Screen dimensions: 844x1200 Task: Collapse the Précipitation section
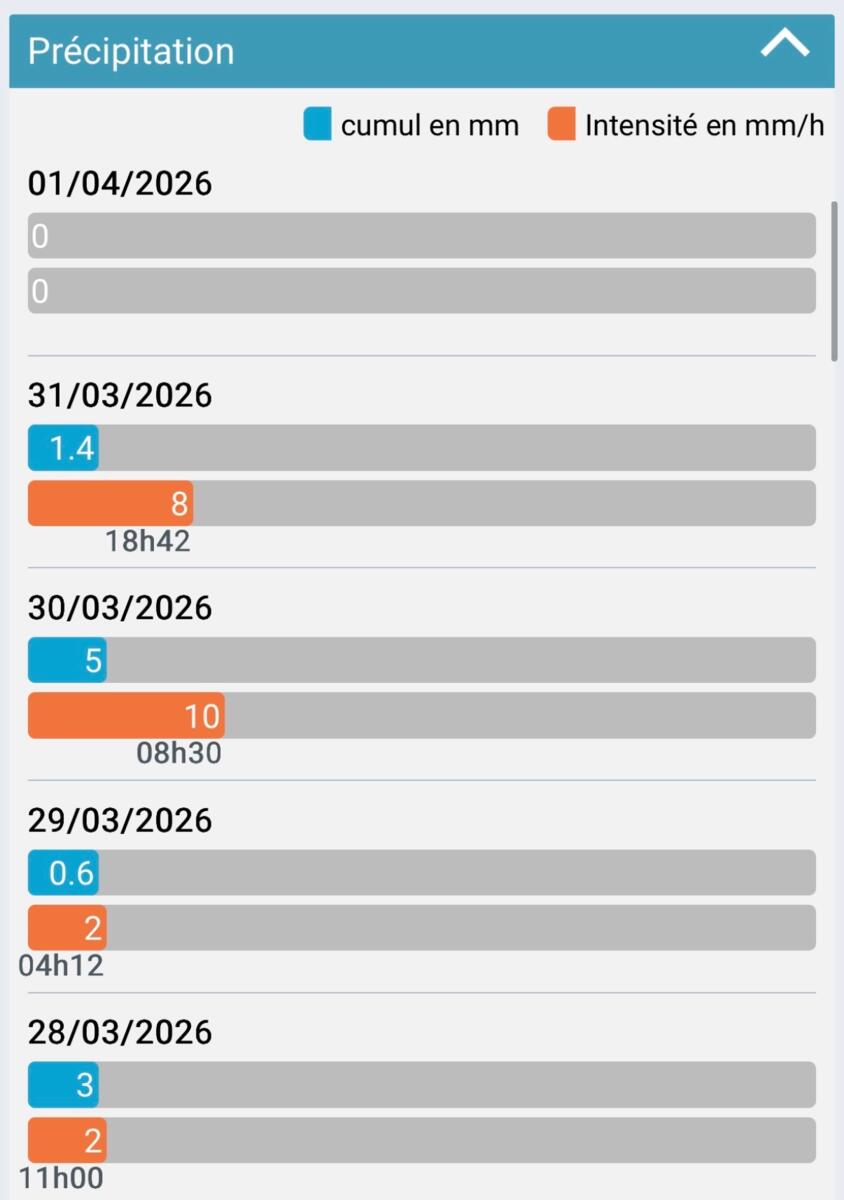tap(784, 45)
